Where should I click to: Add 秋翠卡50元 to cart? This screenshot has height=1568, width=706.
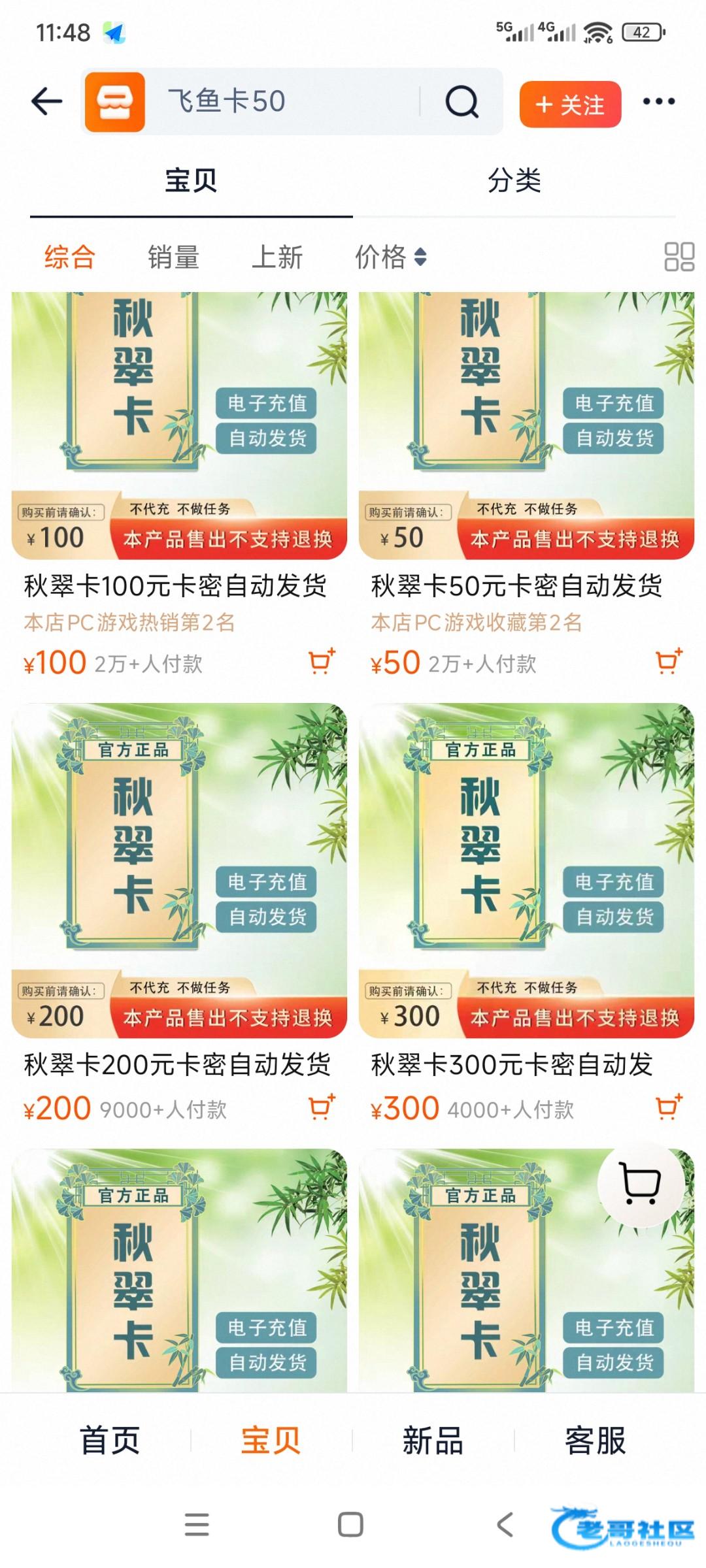(669, 662)
